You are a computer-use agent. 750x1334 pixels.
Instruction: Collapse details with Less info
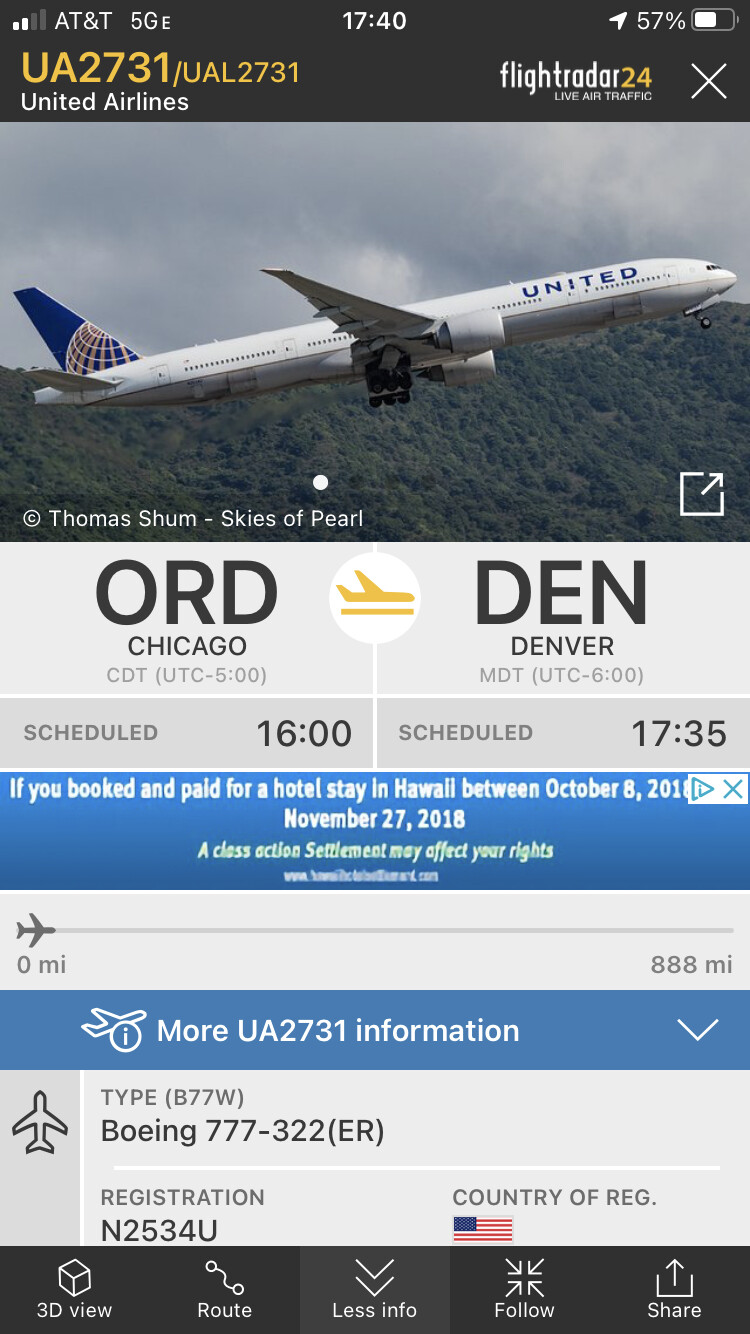(x=375, y=1290)
